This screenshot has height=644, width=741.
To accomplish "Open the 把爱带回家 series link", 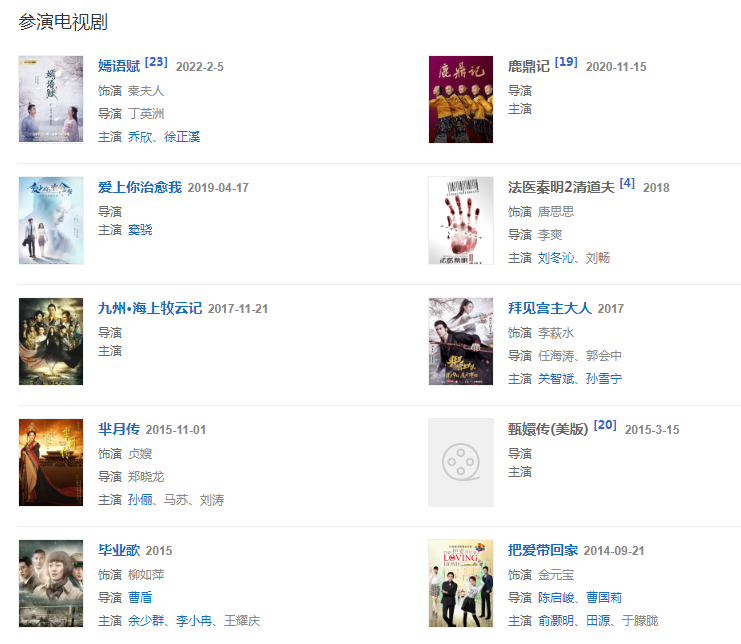I will [542, 551].
